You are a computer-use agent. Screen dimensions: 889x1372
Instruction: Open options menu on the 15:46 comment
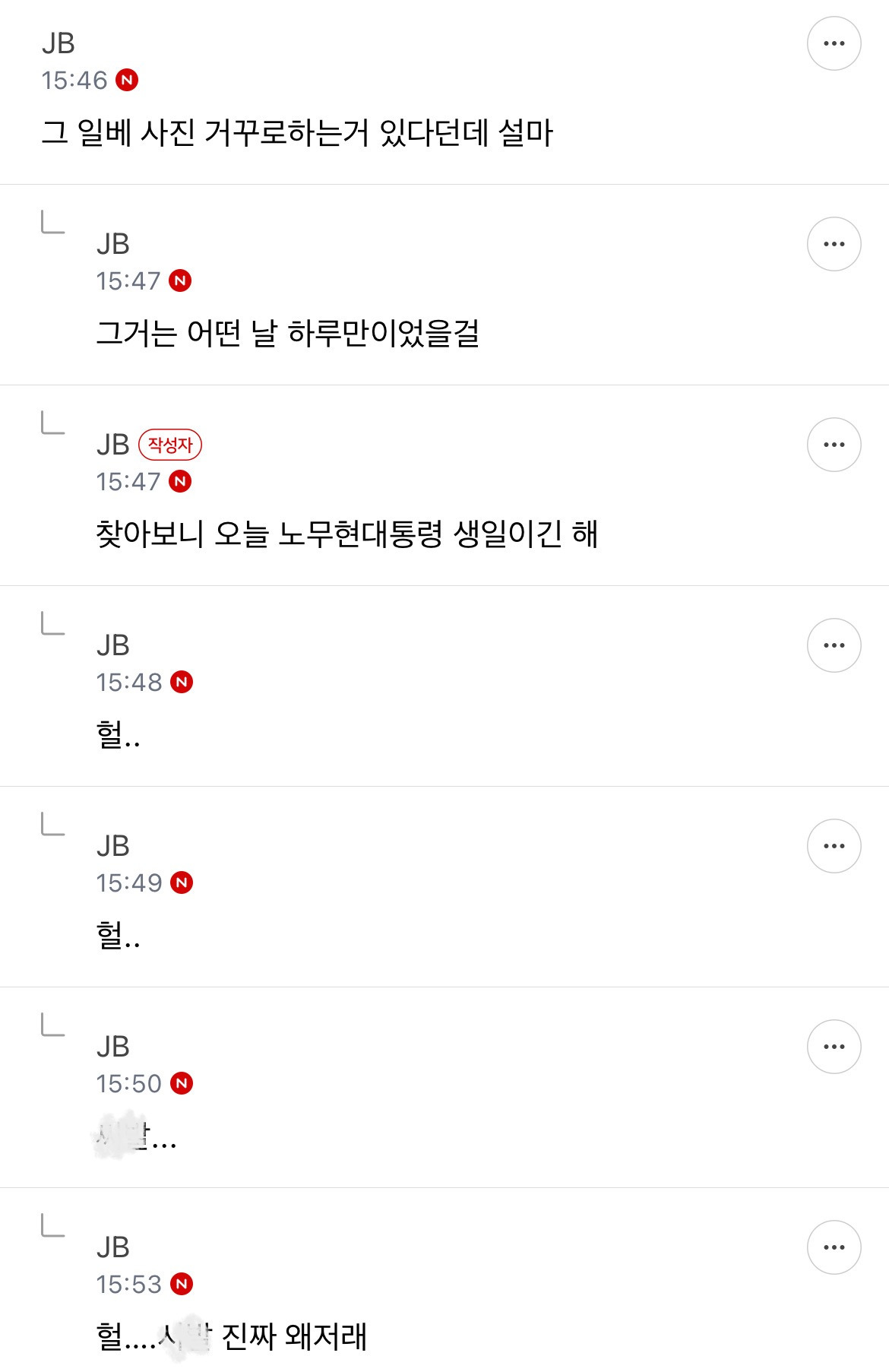point(834,43)
